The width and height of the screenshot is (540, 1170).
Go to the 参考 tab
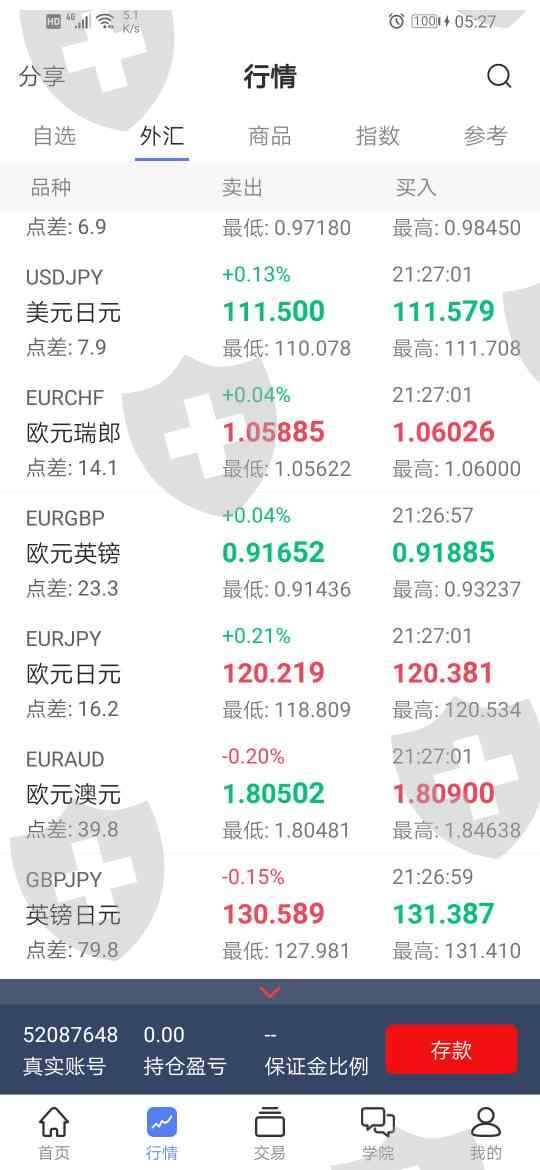[x=486, y=136]
